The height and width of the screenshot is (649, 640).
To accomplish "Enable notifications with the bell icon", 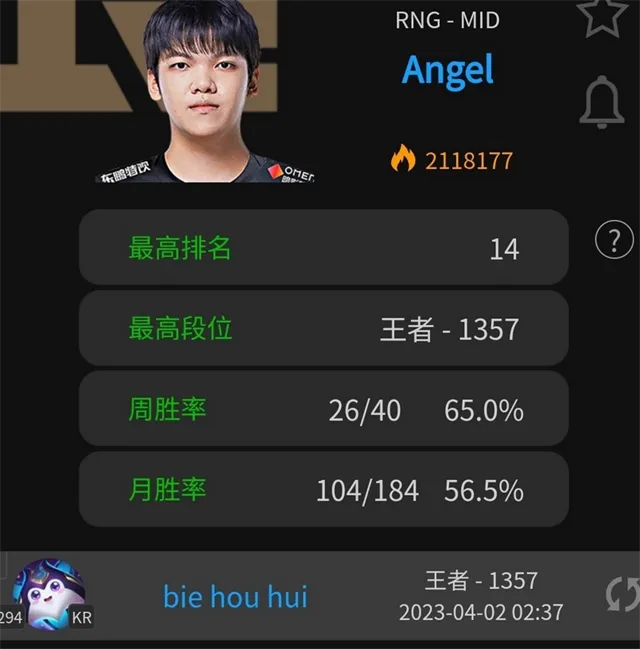I will 601,103.
